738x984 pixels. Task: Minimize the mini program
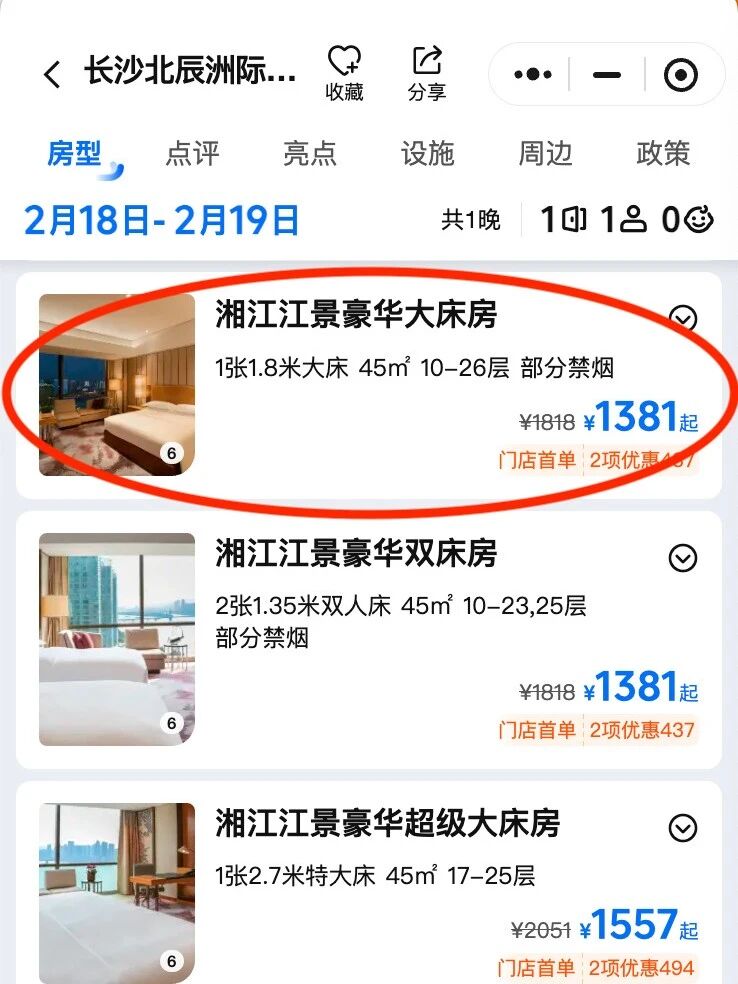tap(606, 75)
